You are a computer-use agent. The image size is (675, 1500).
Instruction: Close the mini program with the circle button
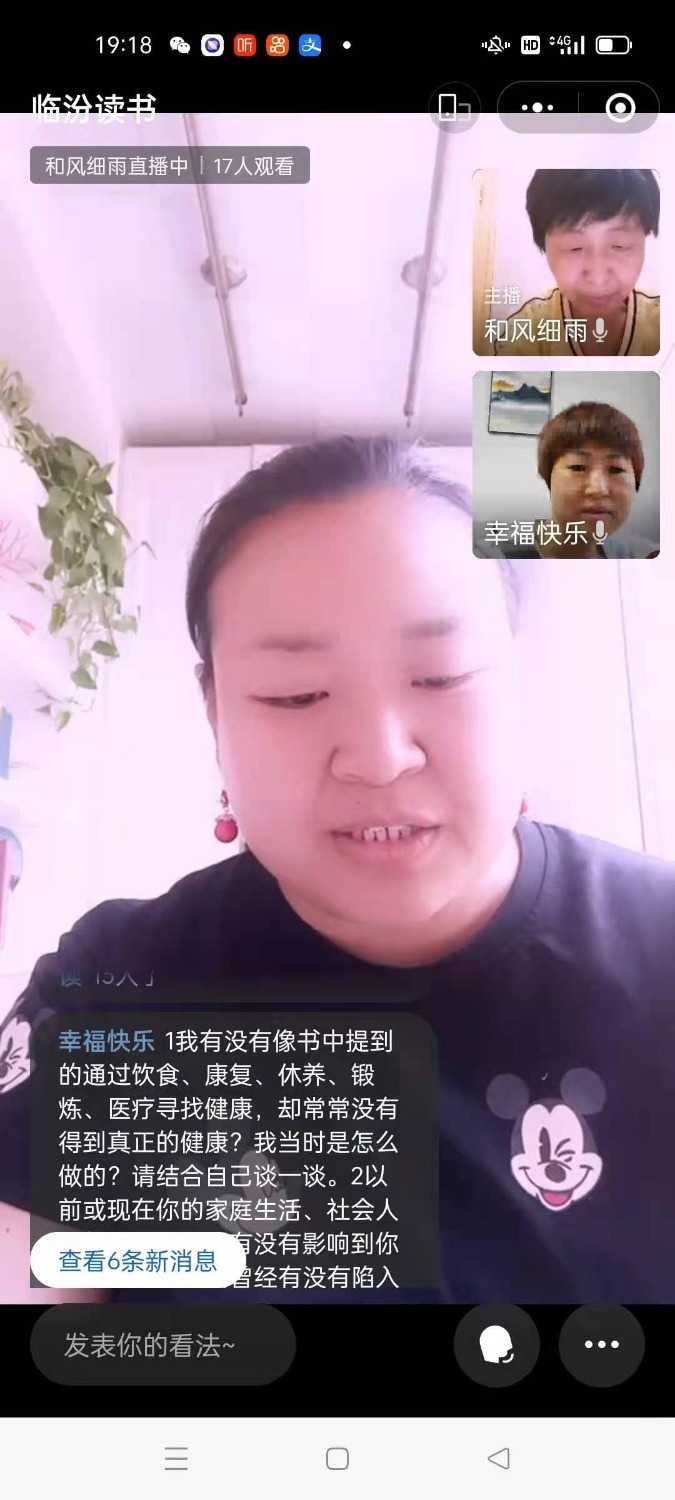620,108
